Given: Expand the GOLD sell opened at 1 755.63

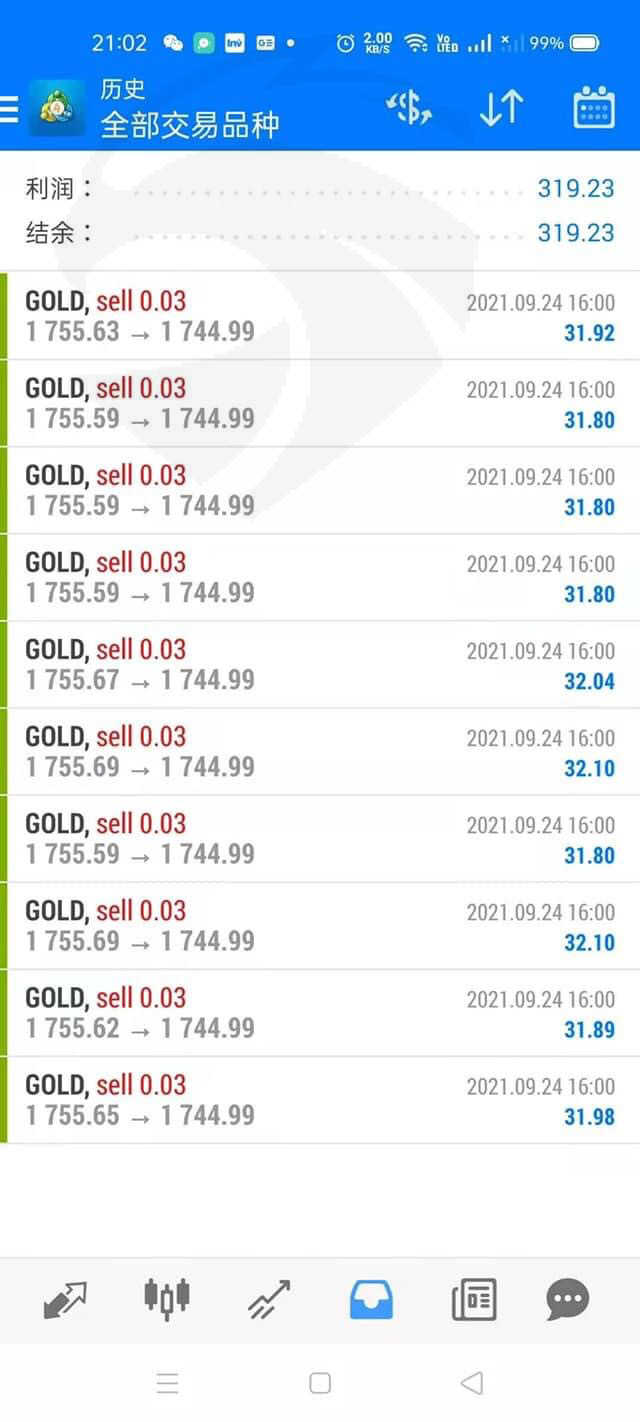Looking at the screenshot, I should tap(320, 316).
